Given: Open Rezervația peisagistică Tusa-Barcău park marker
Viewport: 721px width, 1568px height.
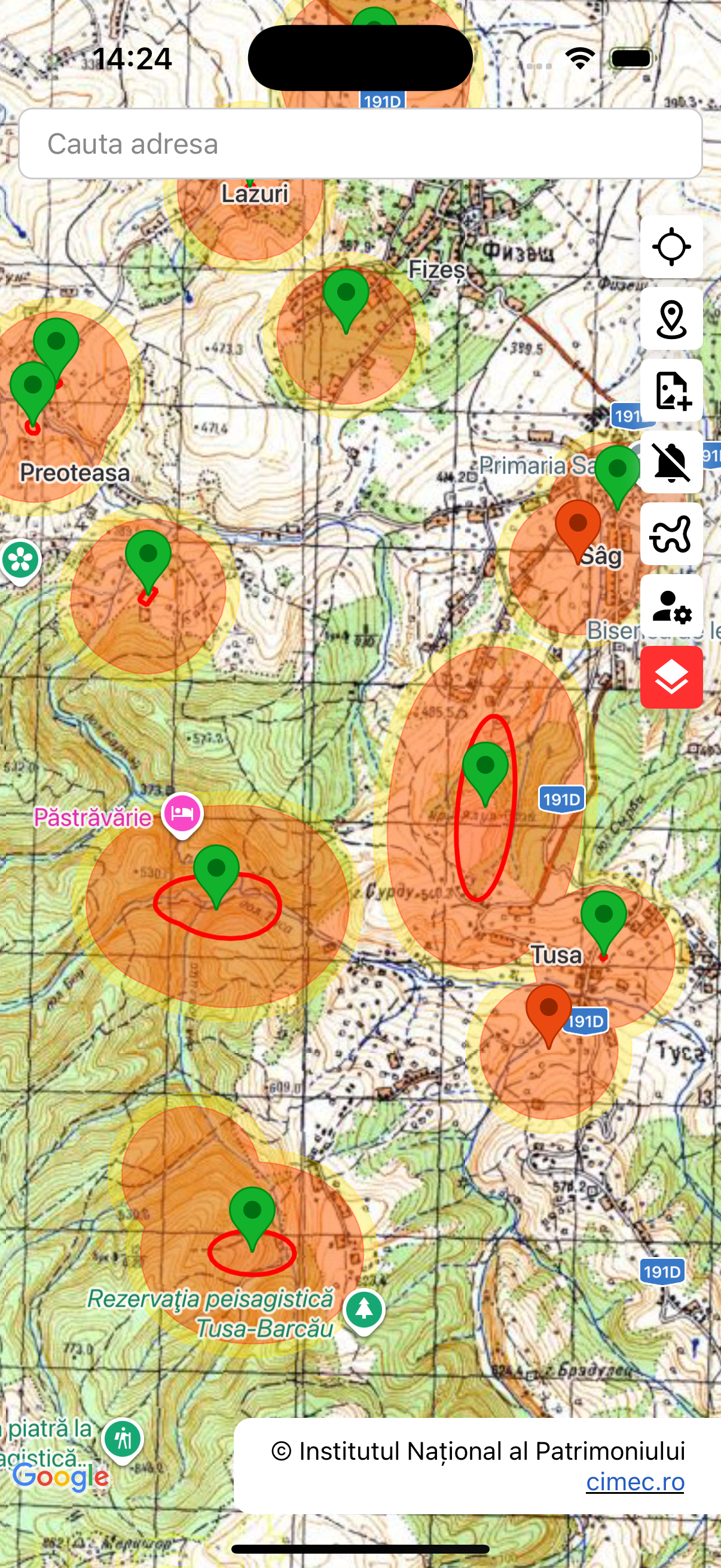Looking at the screenshot, I should [x=364, y=1308].
